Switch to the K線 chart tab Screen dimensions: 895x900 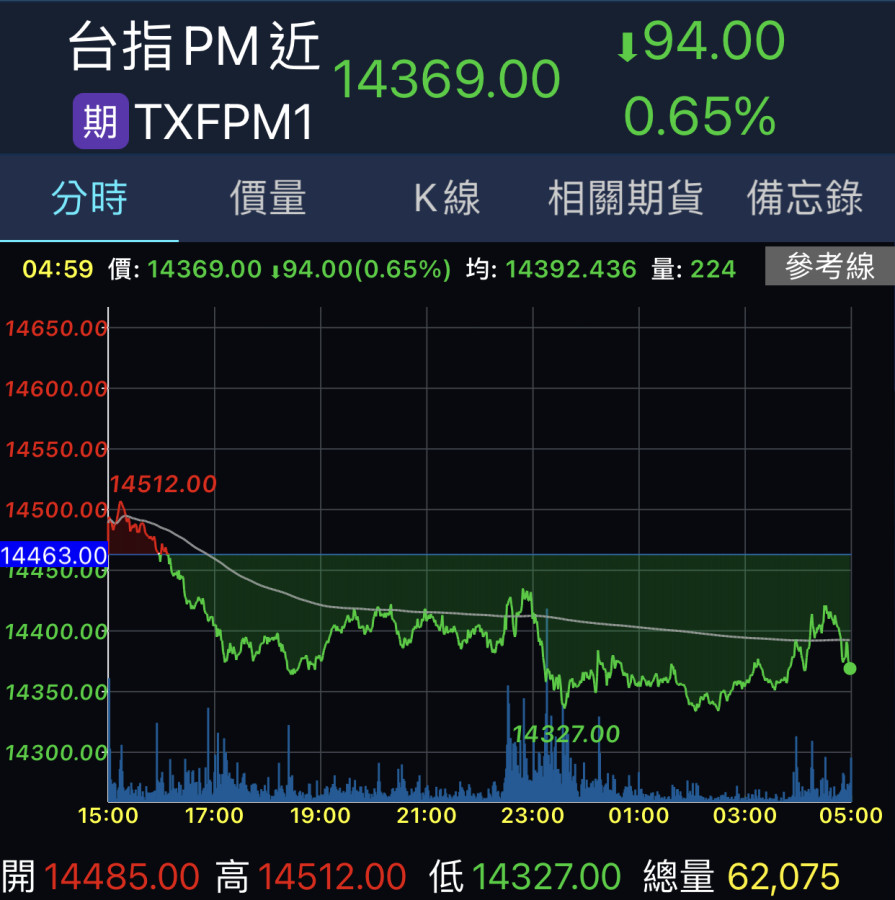coord(447,198)
